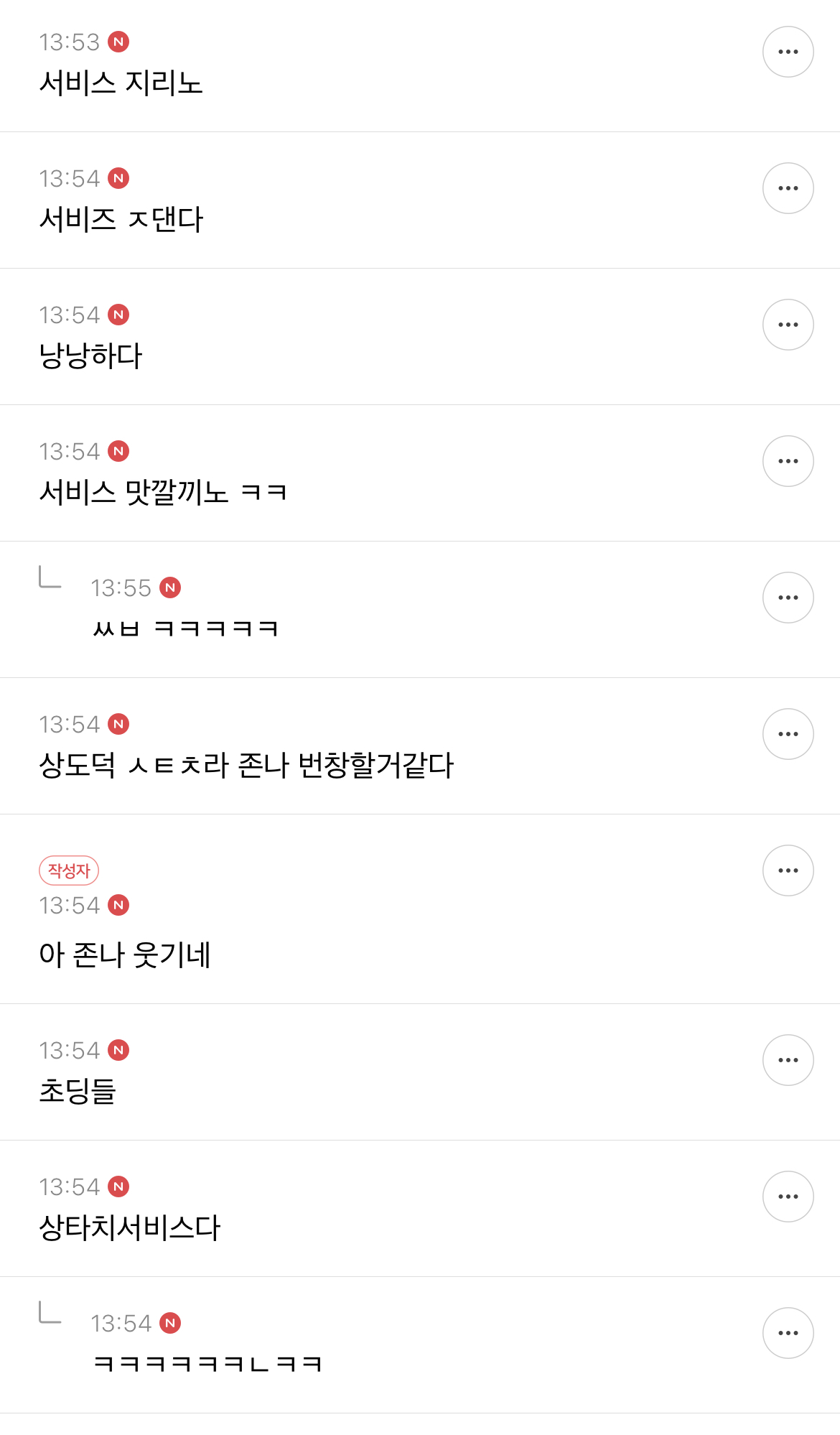This screenshot has height=1435, width=840.
Task: Open more options for the 상도덕 comment
Action: [788, 733]
